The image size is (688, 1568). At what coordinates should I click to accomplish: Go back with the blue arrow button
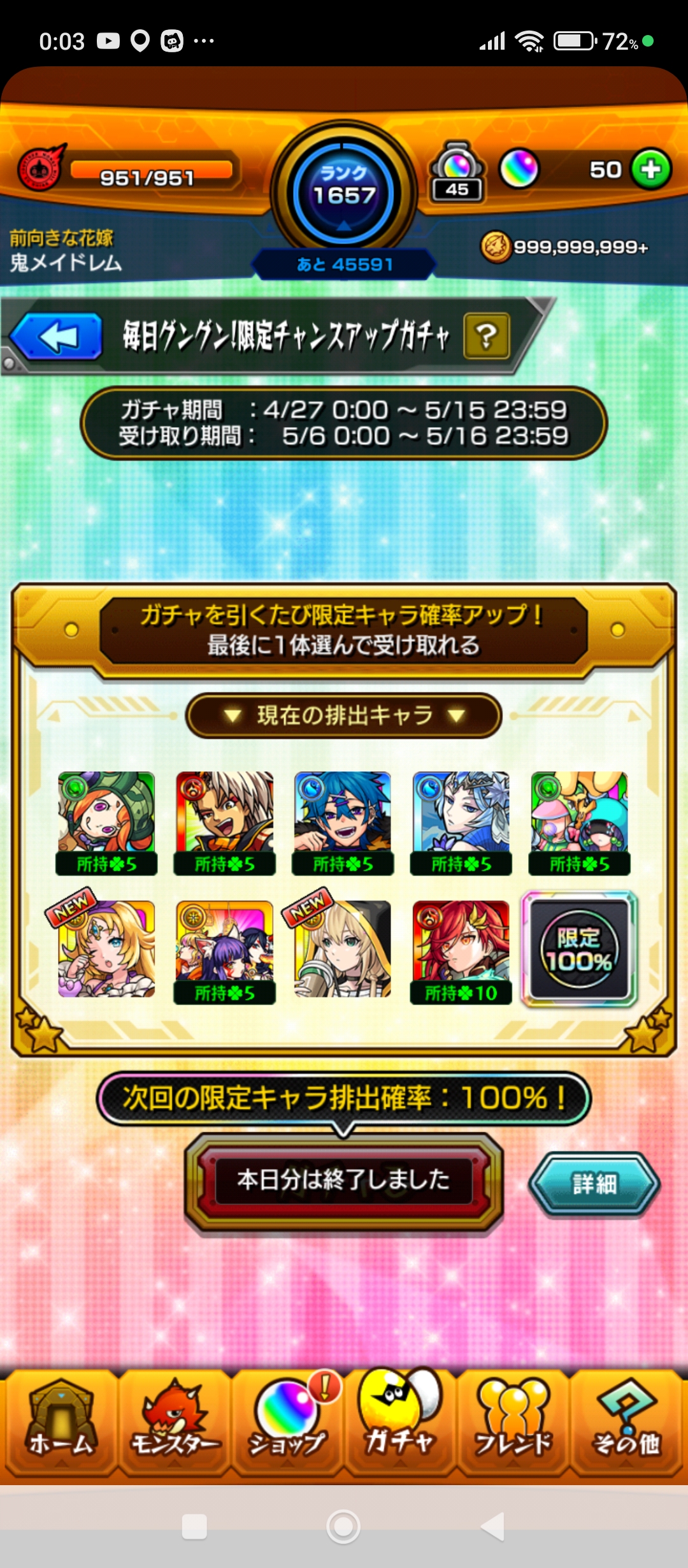57,337
